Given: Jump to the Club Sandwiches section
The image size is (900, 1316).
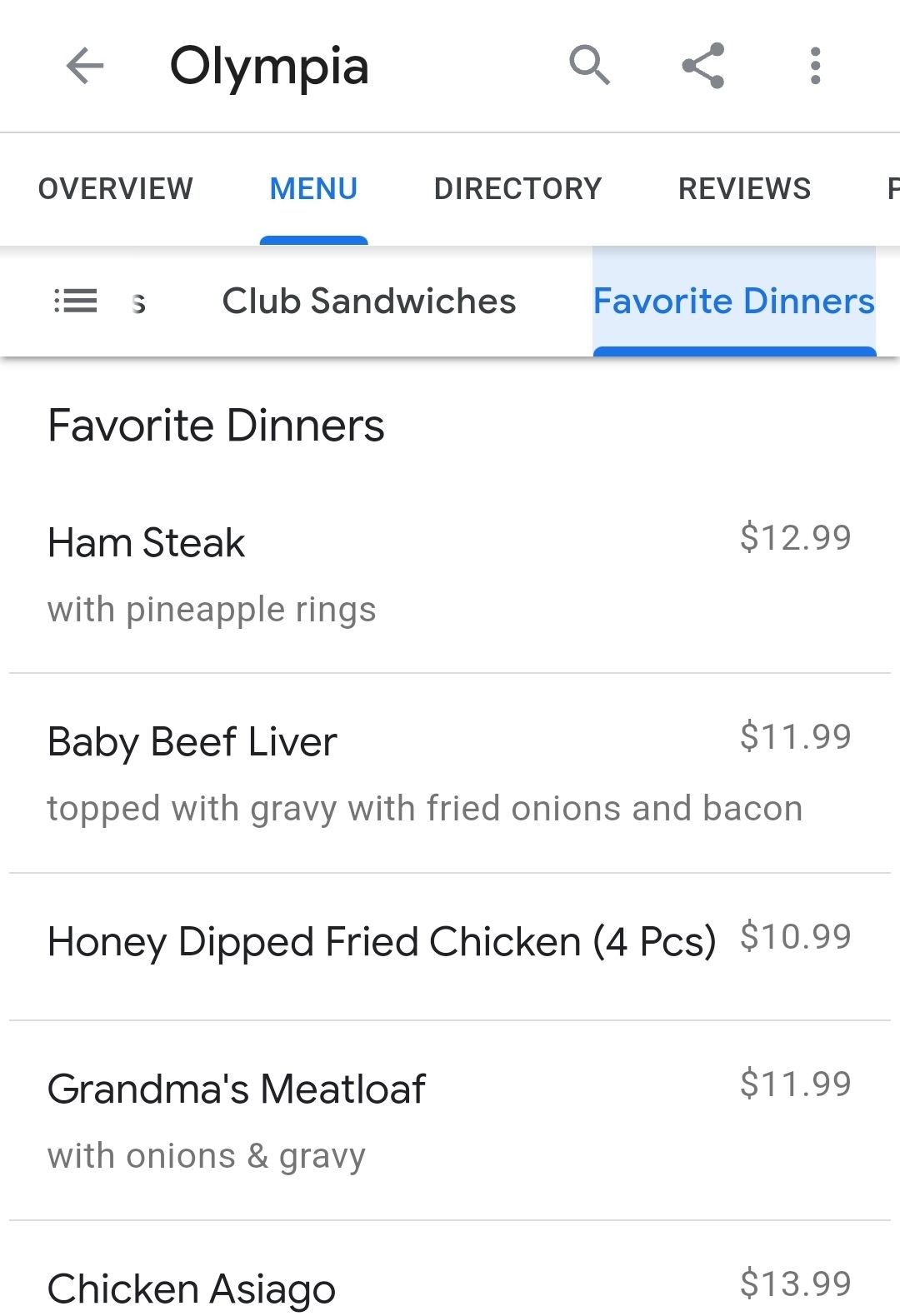Looking at the screenshot, I should coord(369,302).
